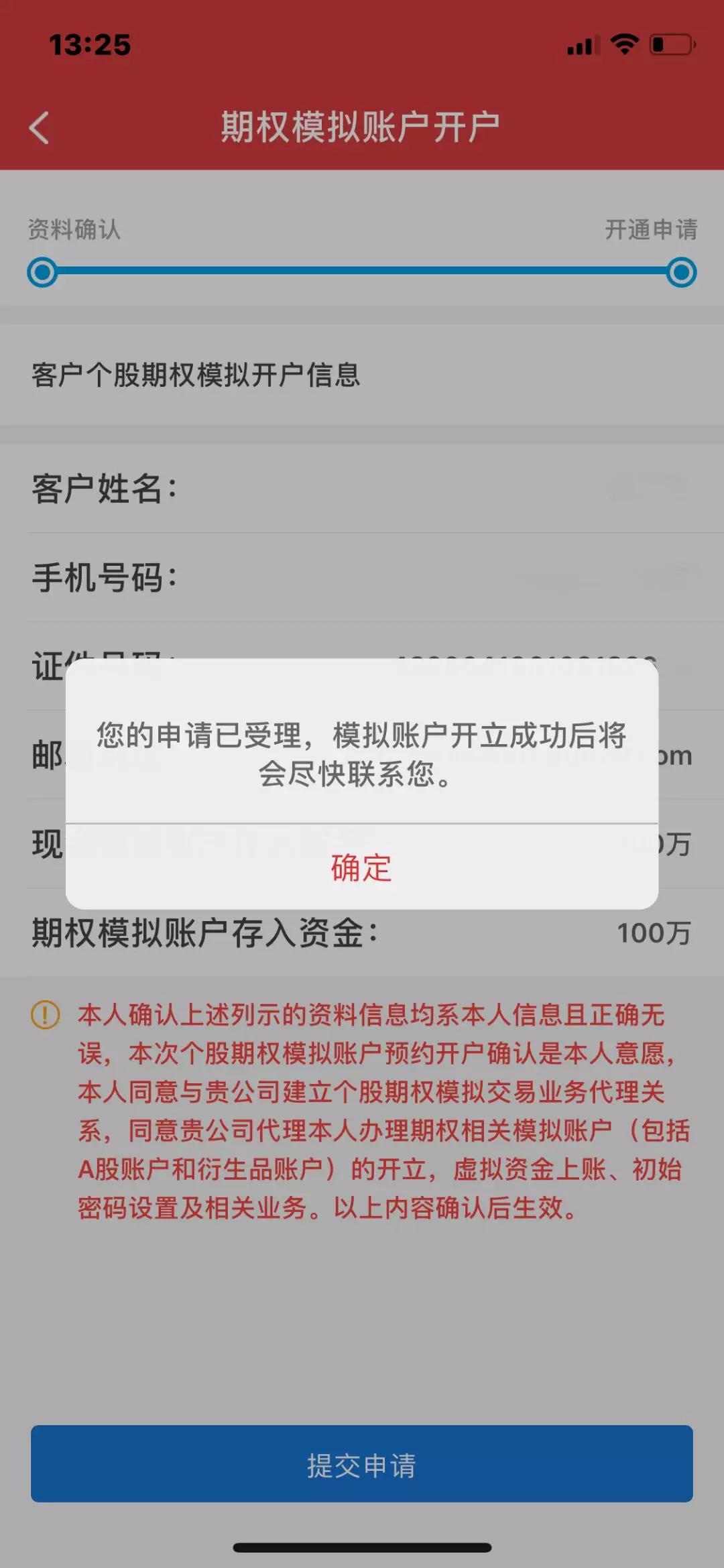
Task: Tap the 客户姓名 field row
Action: [x=362, y=489]
